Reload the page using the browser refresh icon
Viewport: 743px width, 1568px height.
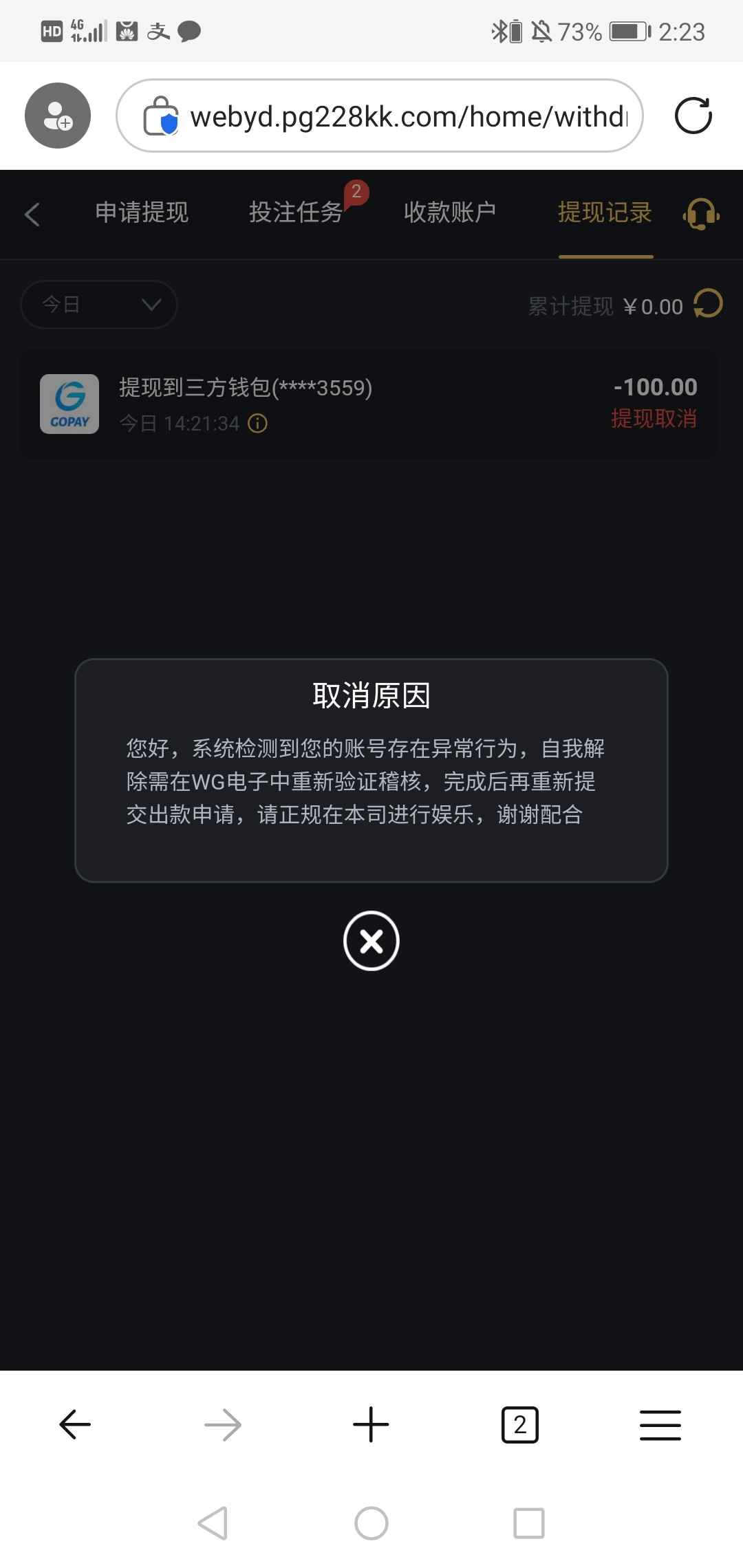coord(693,116)
